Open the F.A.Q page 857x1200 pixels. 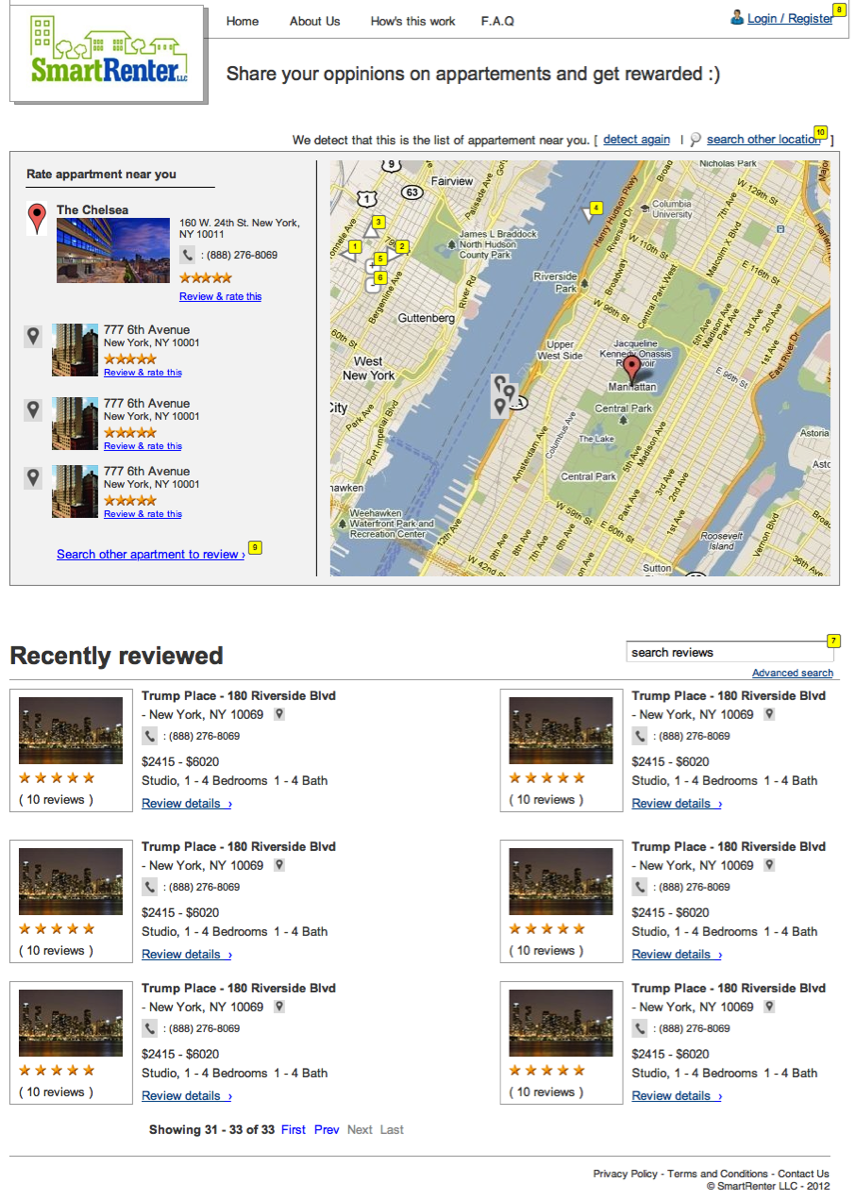497,21
